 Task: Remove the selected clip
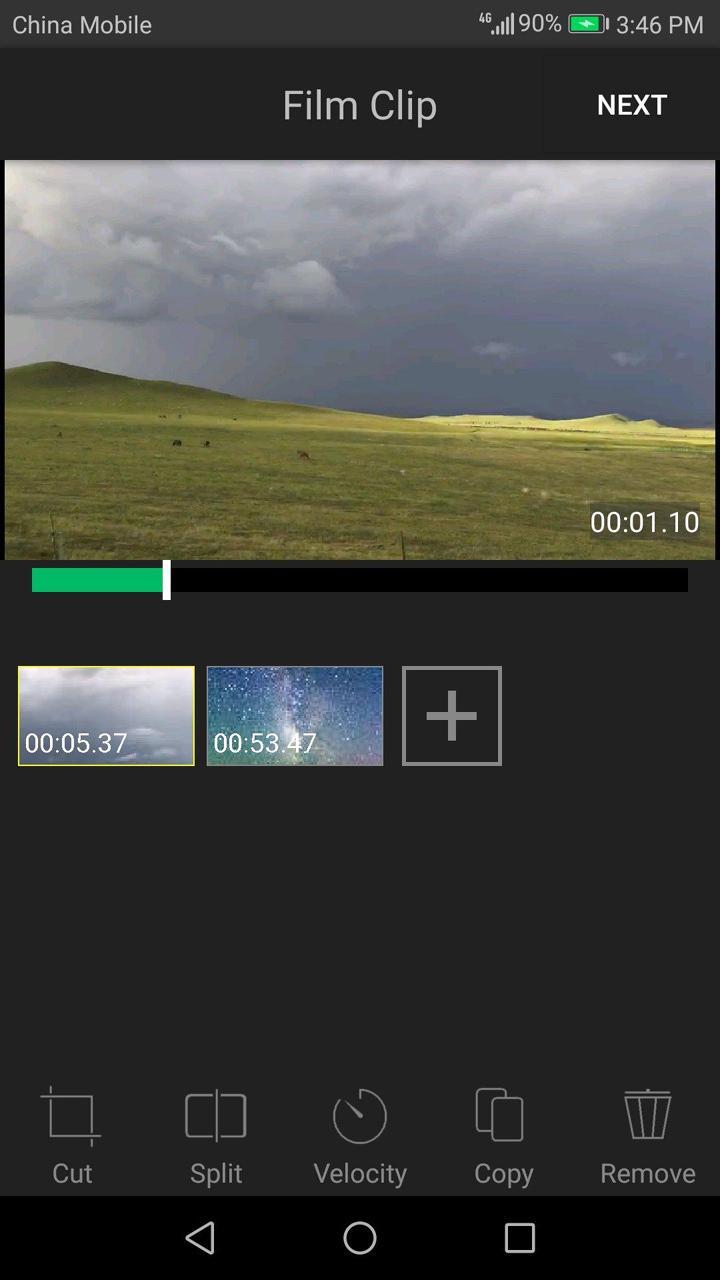click(647, 1136)
